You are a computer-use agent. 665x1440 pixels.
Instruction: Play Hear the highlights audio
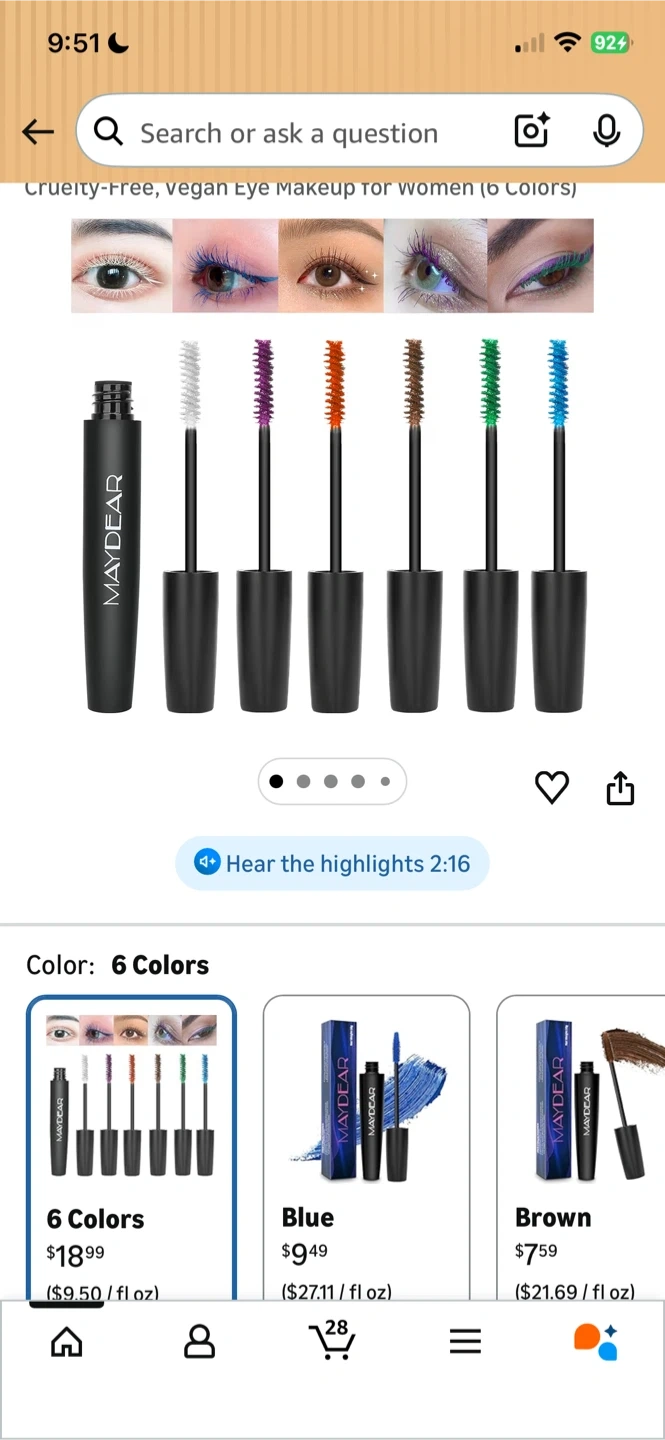coord(332,864)
